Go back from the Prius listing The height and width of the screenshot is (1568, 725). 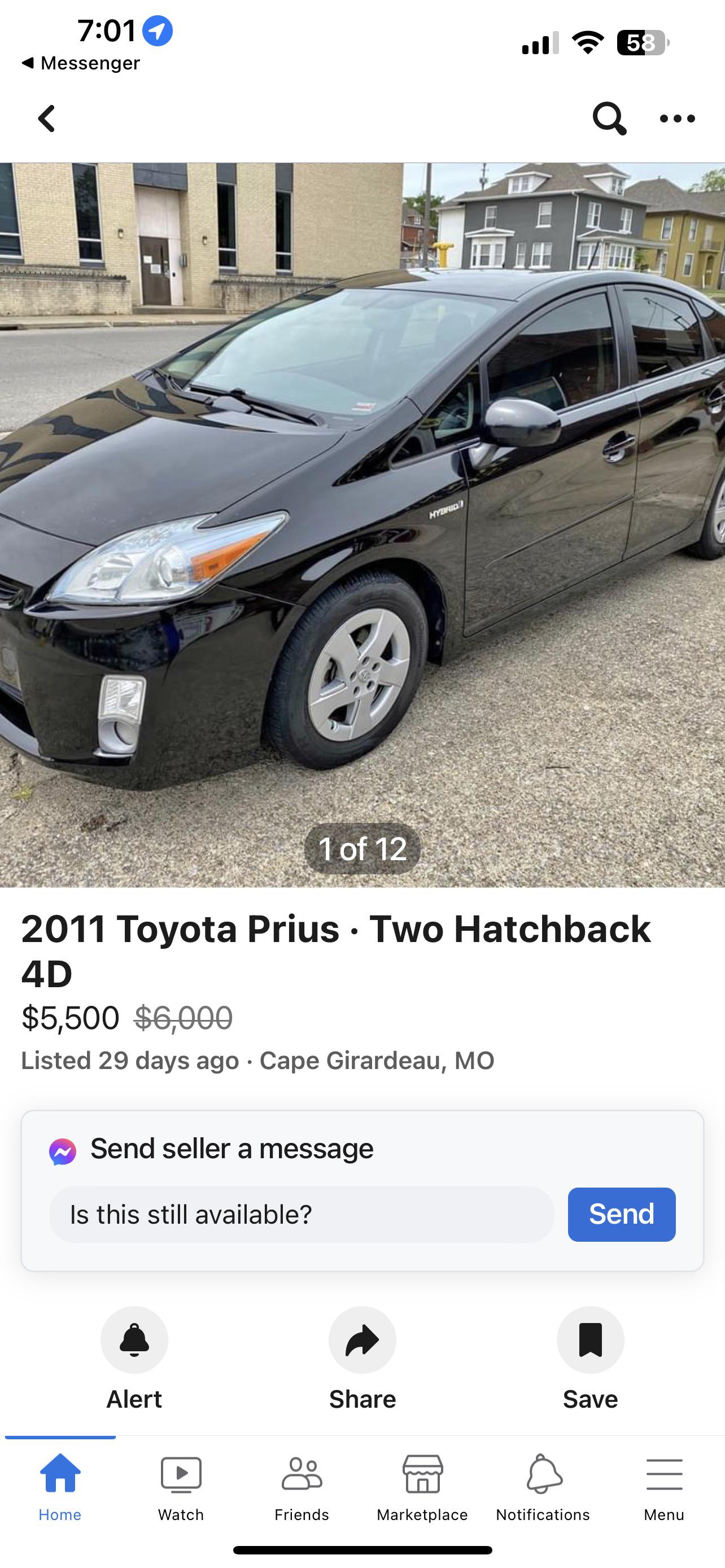tap(47, 118)
